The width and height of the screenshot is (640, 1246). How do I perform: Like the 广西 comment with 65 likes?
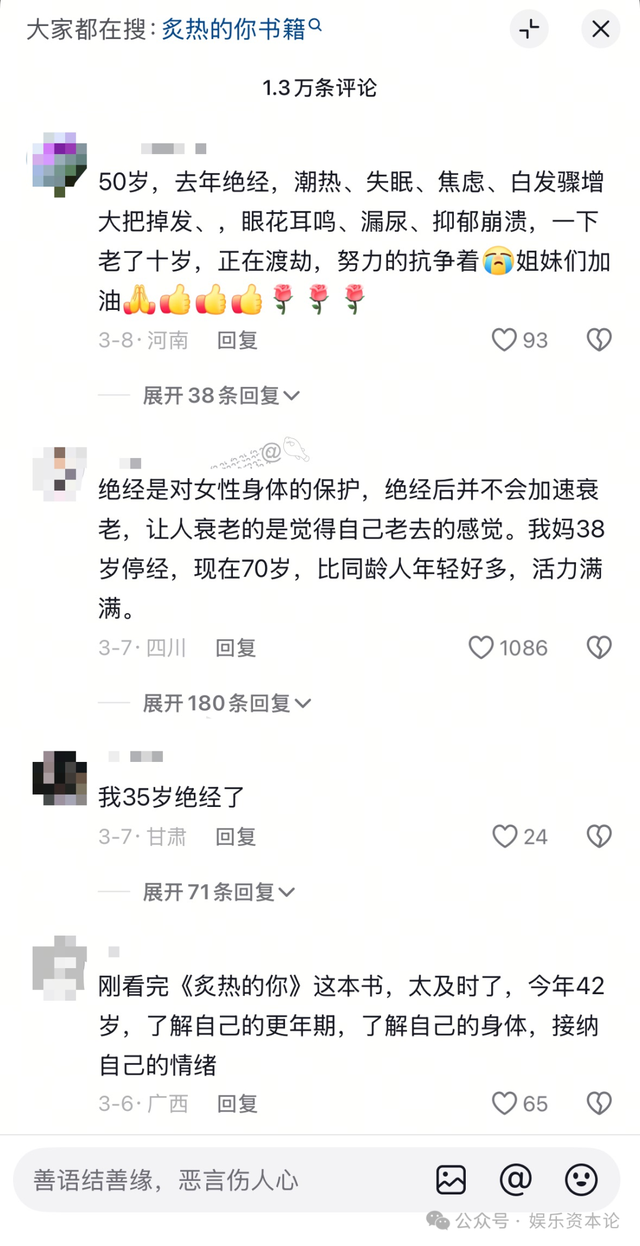[x=505, y=1103]
